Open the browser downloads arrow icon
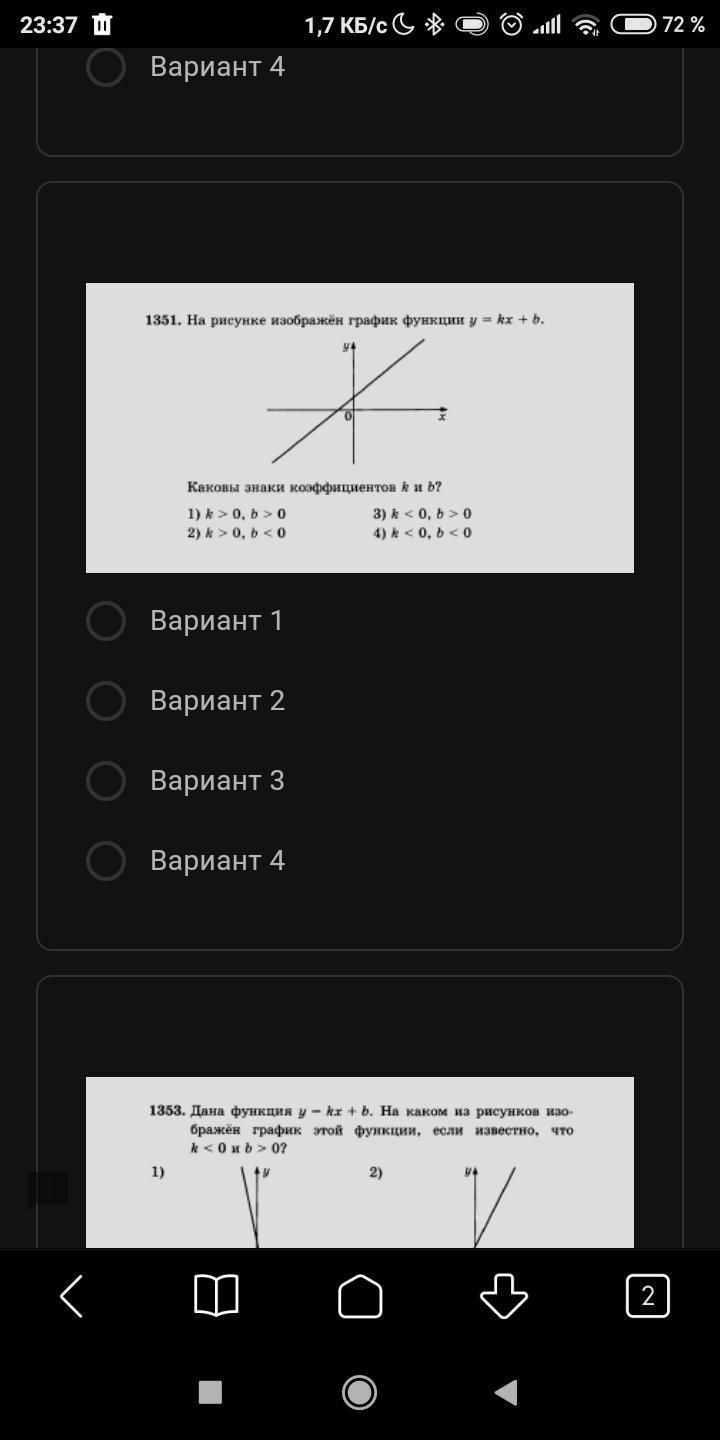The height and width of the screenshot is (1440, 720). pyautogui.click(x=504, y=1296)
